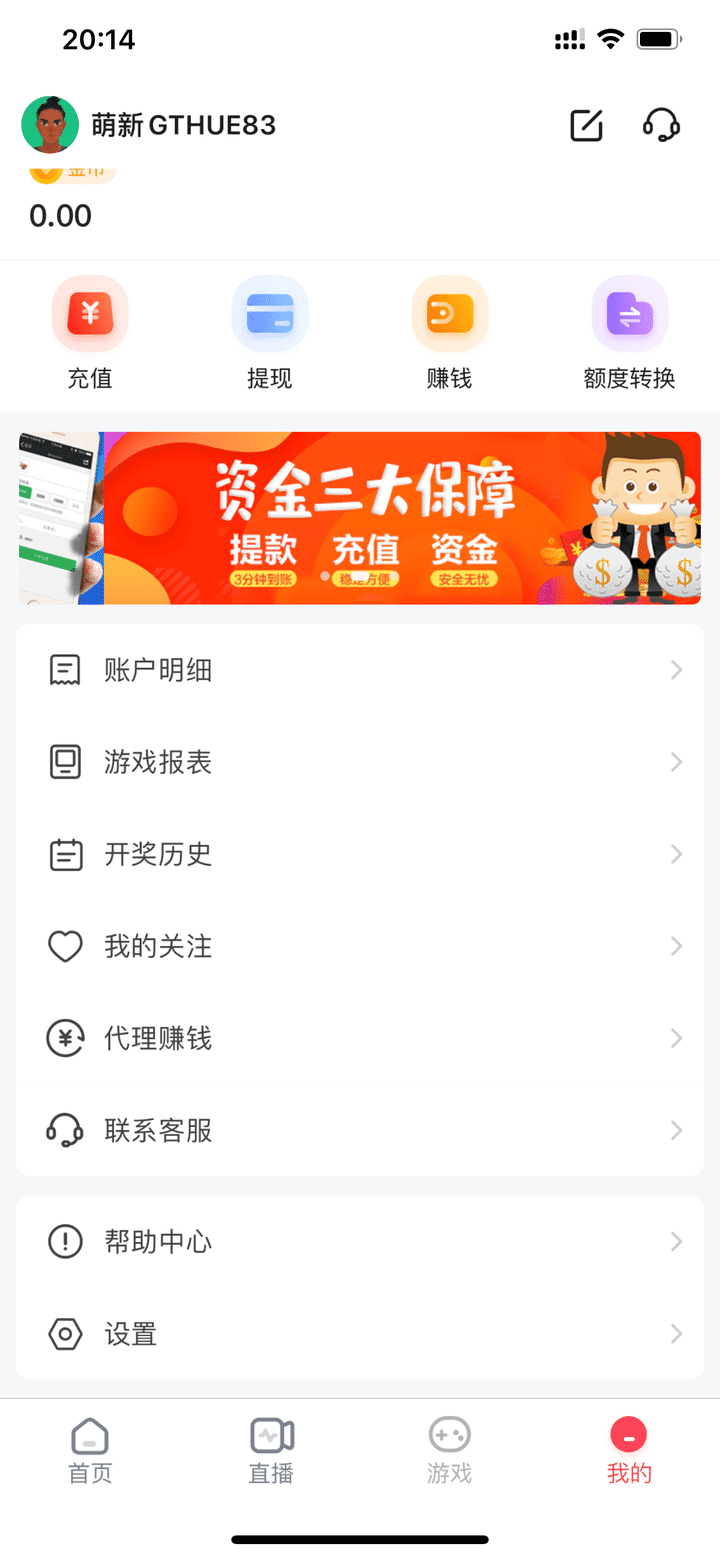Open 帮助中心 help center
The image size is (720, 1558).
(360, 1242)
